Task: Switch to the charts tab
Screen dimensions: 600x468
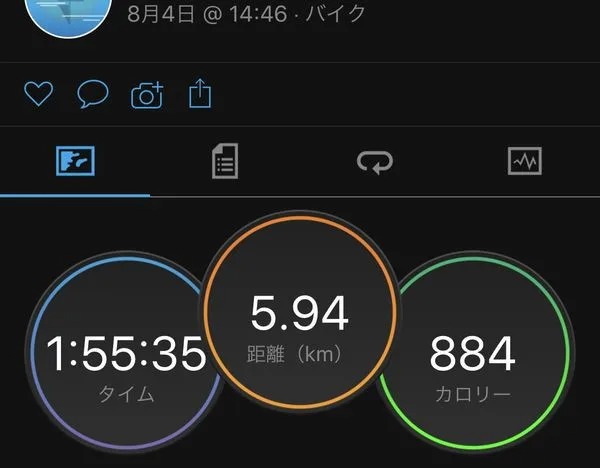Action: point(525,161)
